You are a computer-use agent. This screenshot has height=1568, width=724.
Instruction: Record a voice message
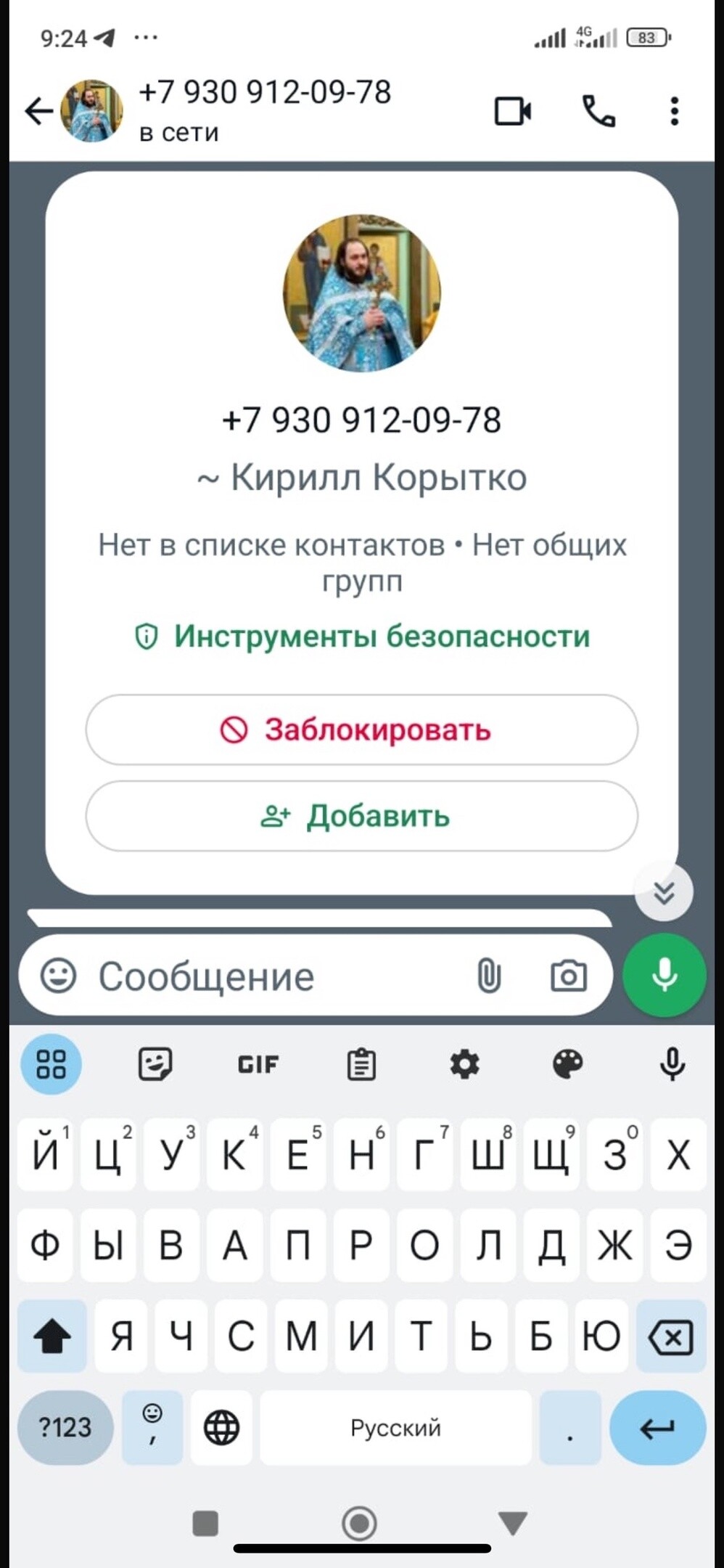click(x=664, y=975)
